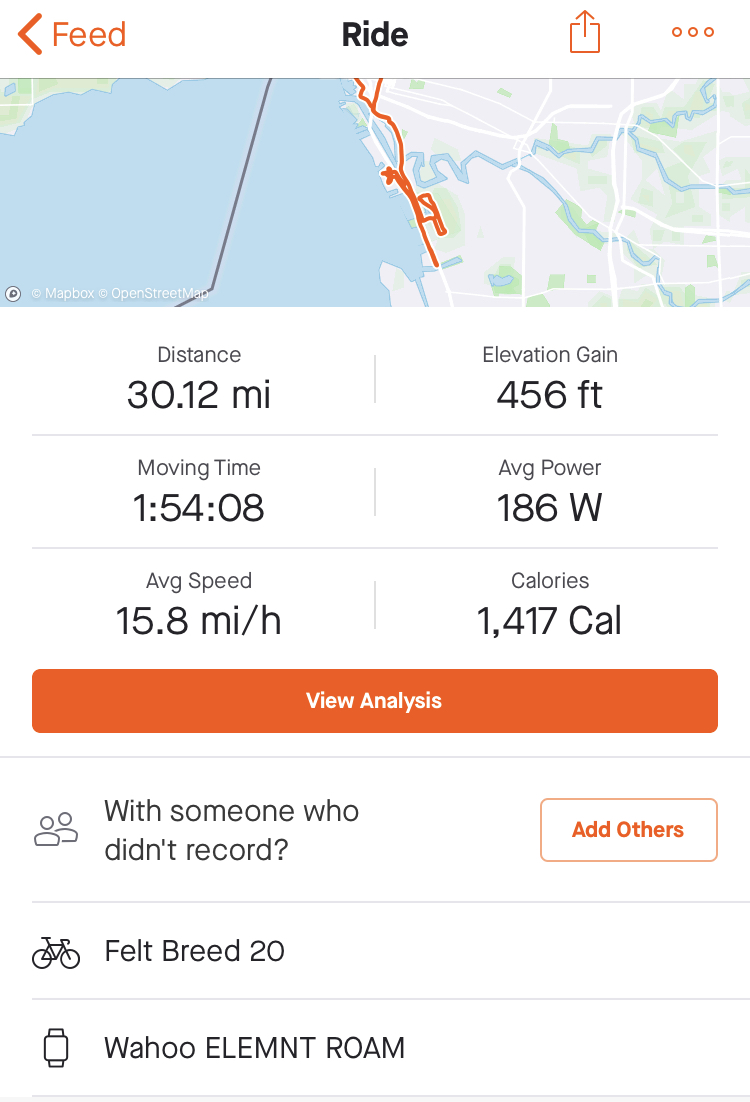Select the Felt Breed 20 gear row

coord(194,951)
